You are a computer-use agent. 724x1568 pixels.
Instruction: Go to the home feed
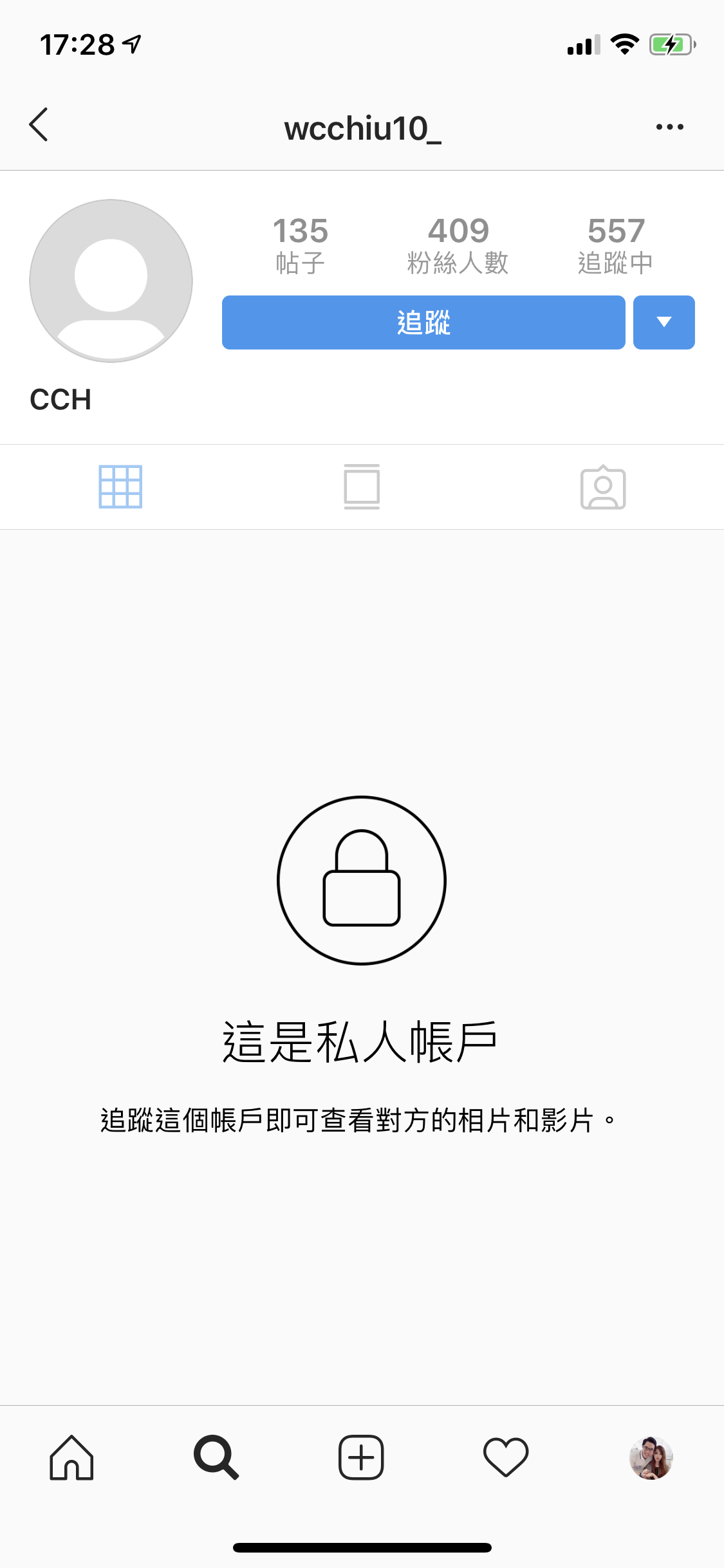click(72, 1457)
